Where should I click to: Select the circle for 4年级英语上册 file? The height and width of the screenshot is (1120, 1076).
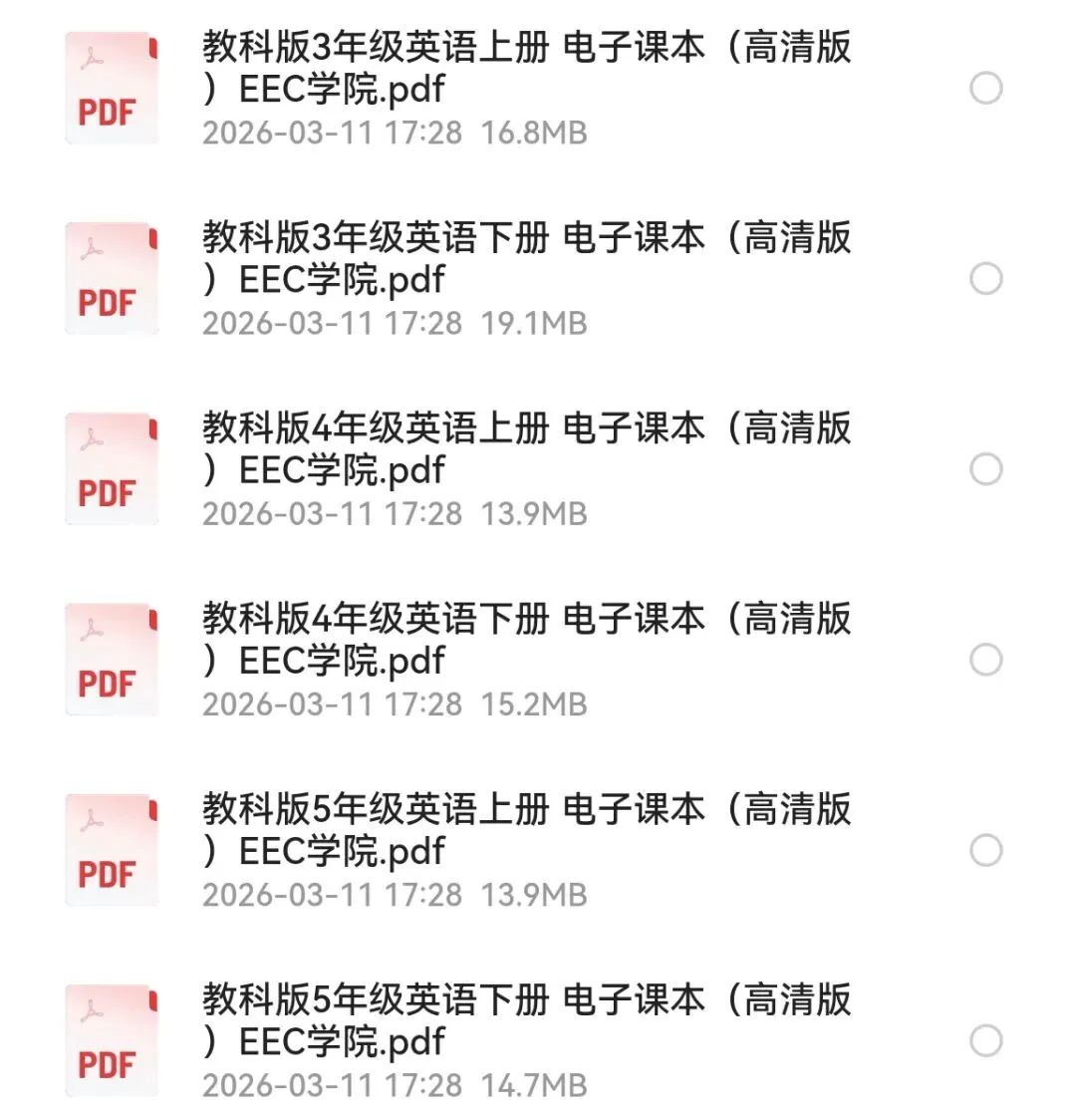coord(985,469)
